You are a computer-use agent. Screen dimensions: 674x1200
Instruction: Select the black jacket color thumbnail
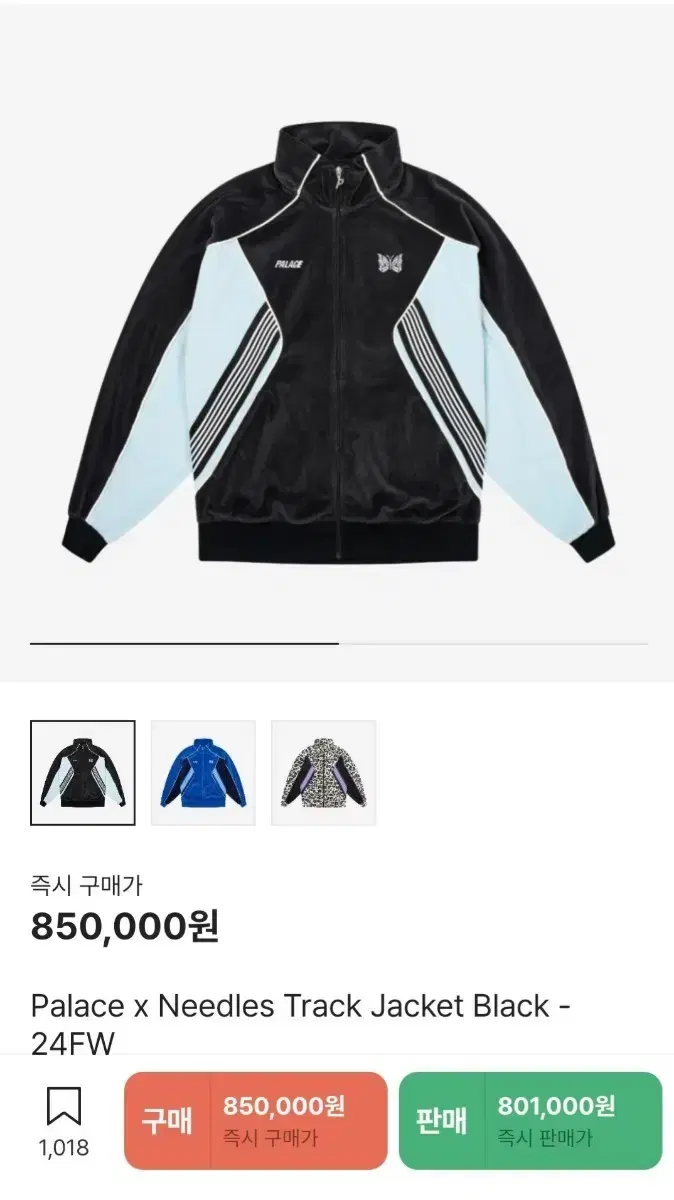coord(83,773)
